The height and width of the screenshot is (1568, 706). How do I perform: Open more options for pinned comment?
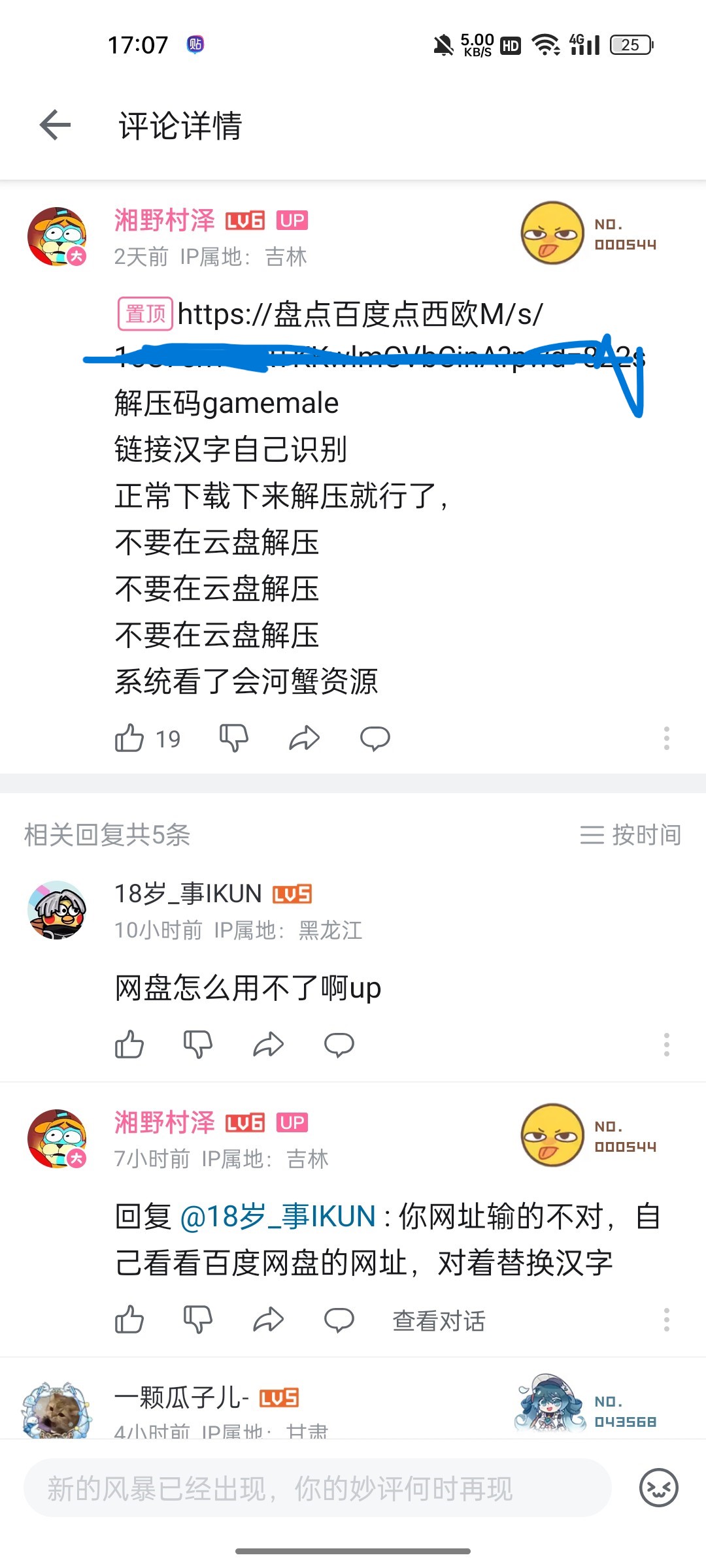(x=666, y=738)
